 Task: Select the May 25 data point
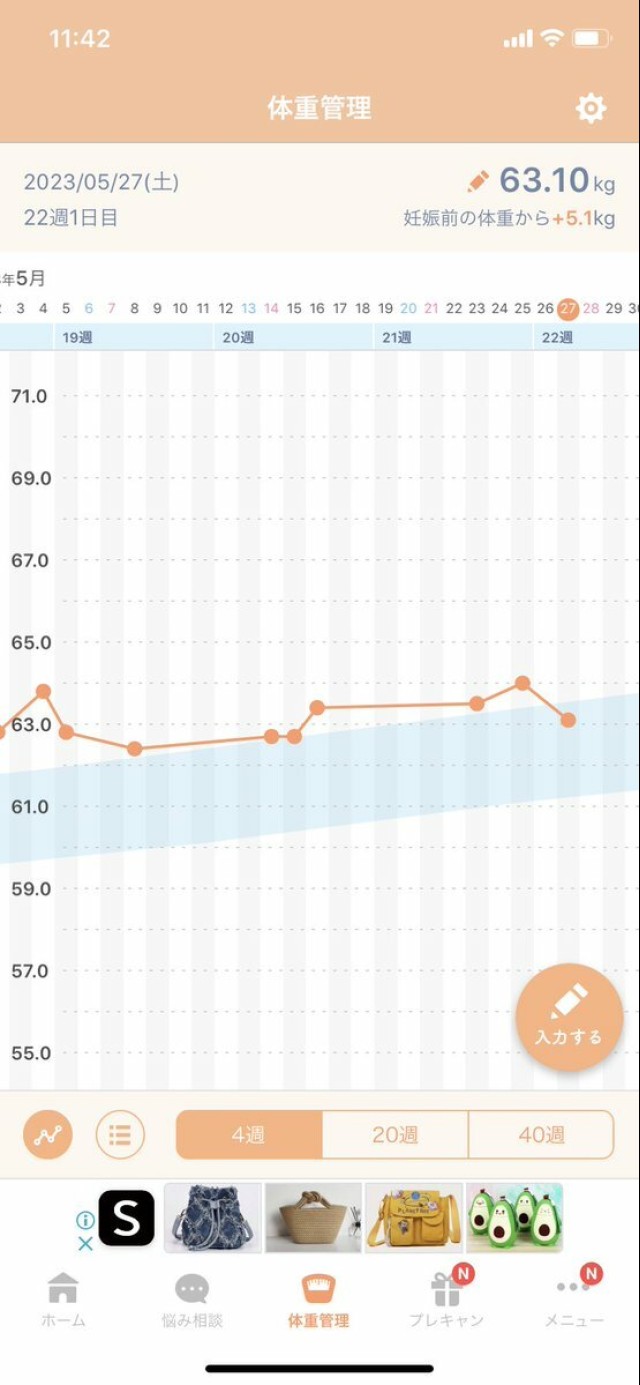[x=522, y=683]
